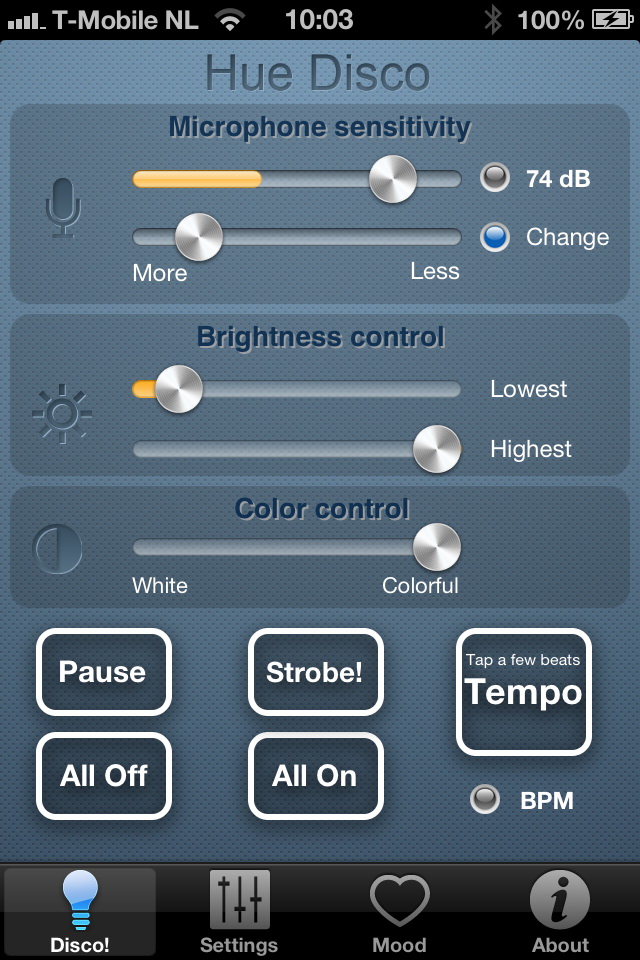Screen dimensions: 640x960
Task: Tap the Highest brightness slider knob
Action: pos(437,449)
